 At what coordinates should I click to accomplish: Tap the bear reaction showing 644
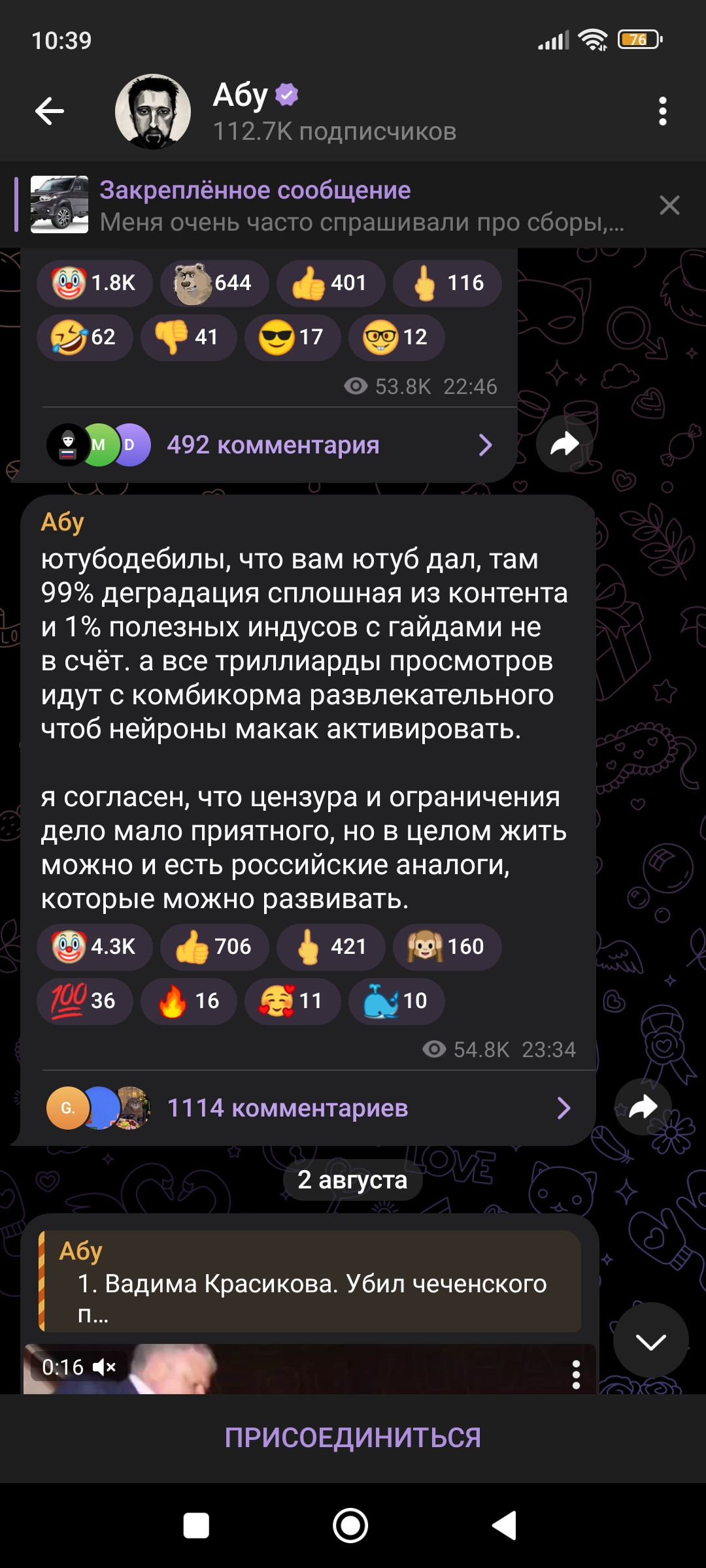tap(214, 283)
